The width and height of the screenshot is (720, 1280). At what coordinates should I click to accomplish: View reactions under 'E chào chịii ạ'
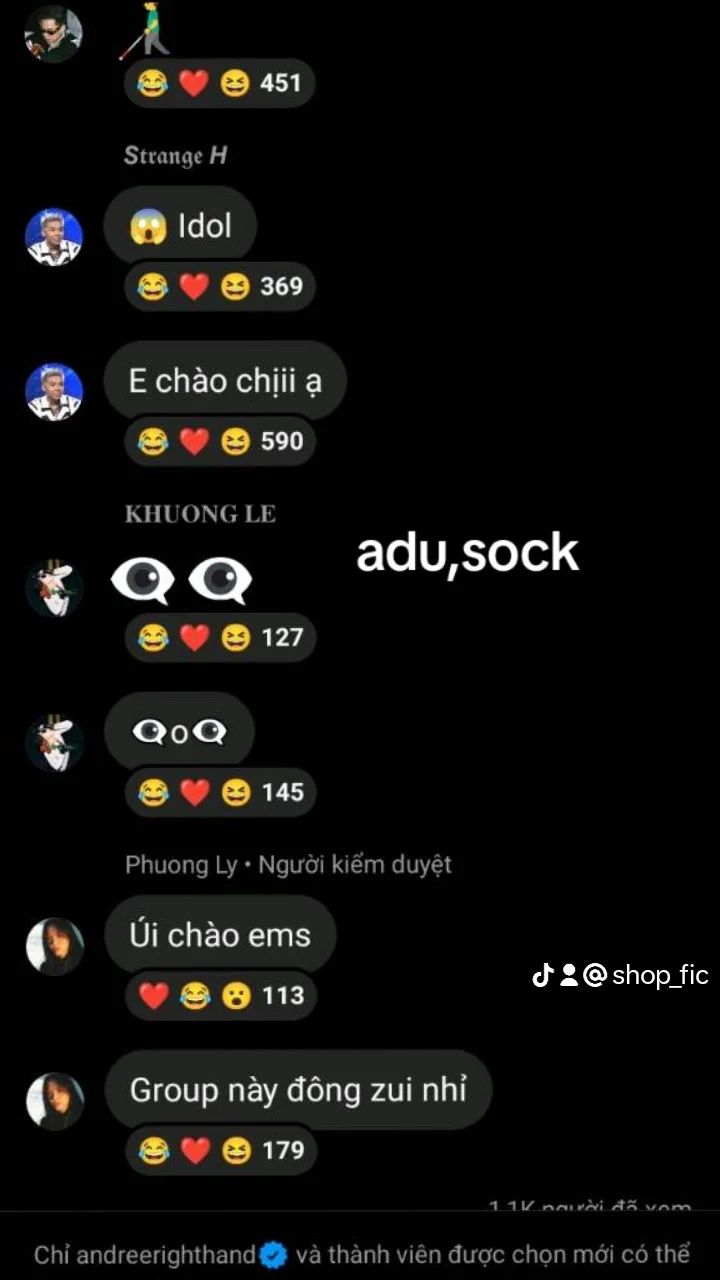coord(219,441)
